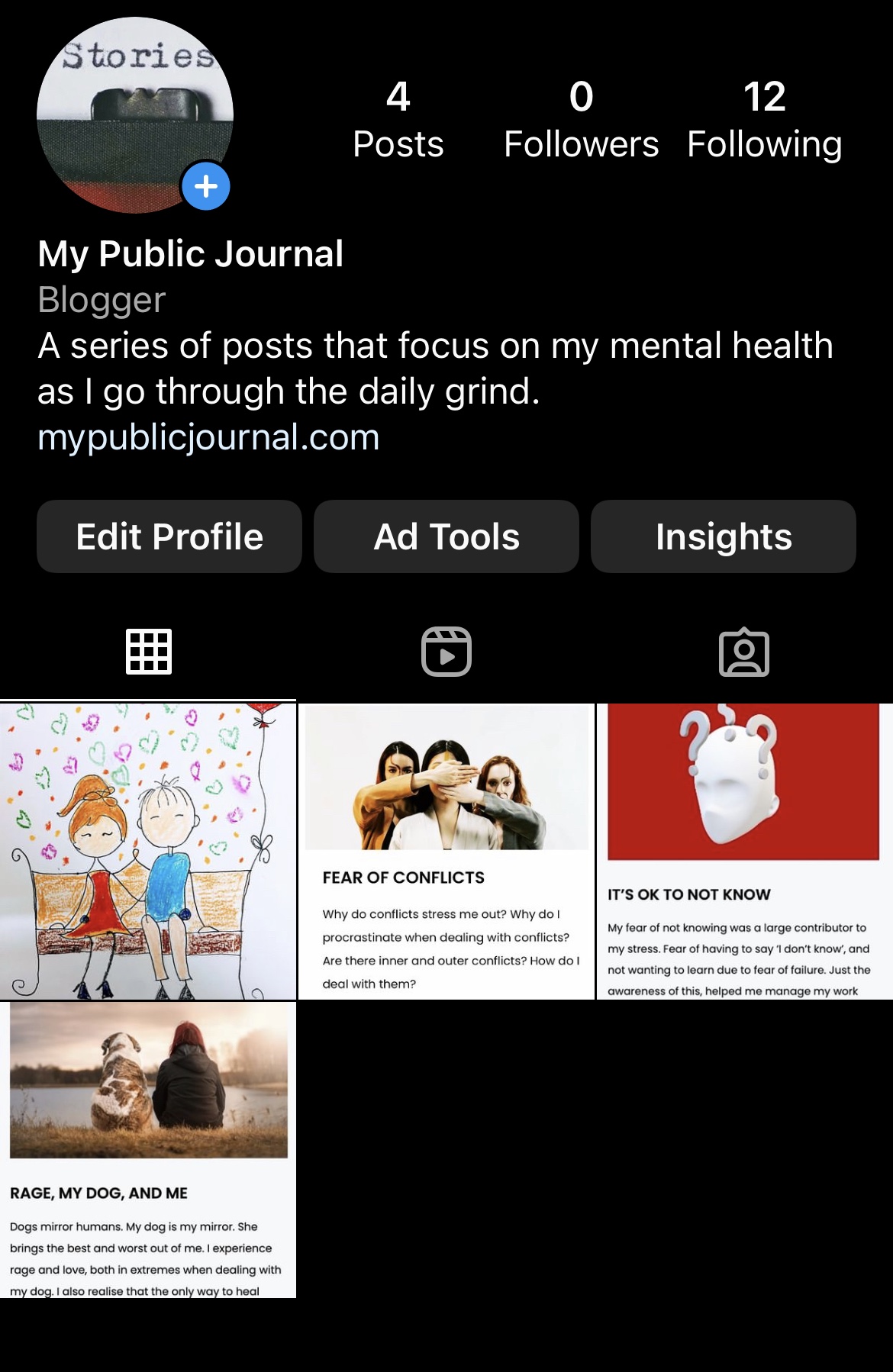Viewport: 893px width, 1372px height.
Task: Switch to the posts grid tab
Action: [149, 652]
